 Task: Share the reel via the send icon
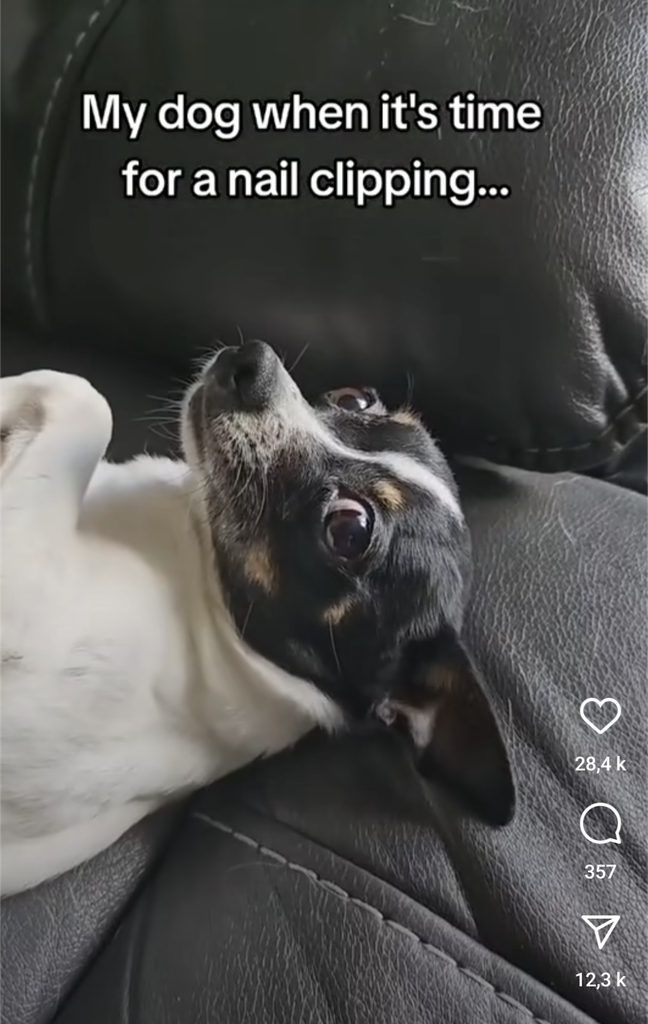pos(600,931)
